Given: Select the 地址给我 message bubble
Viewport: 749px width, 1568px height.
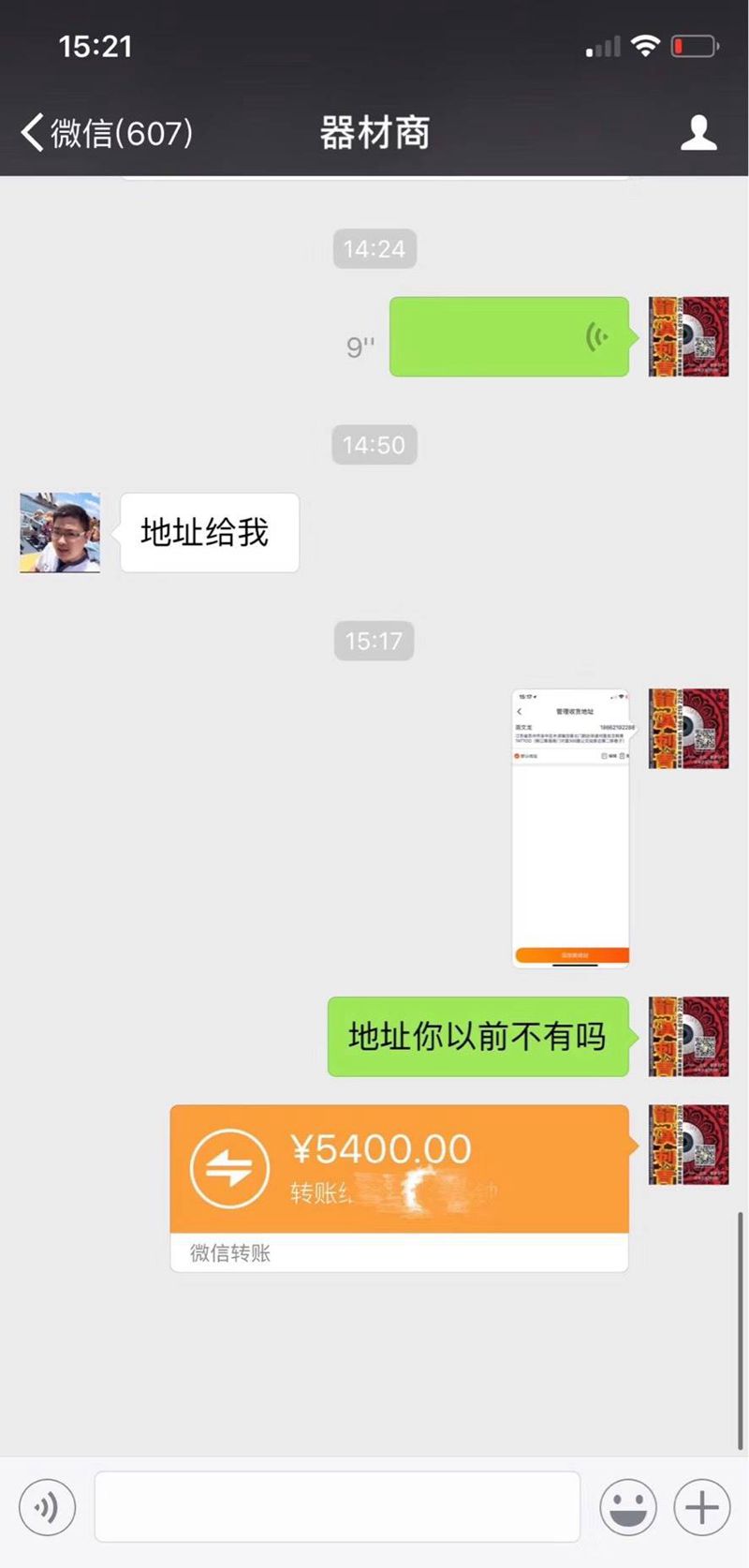Looking at the screenshot, I should (x=208, y=532).
